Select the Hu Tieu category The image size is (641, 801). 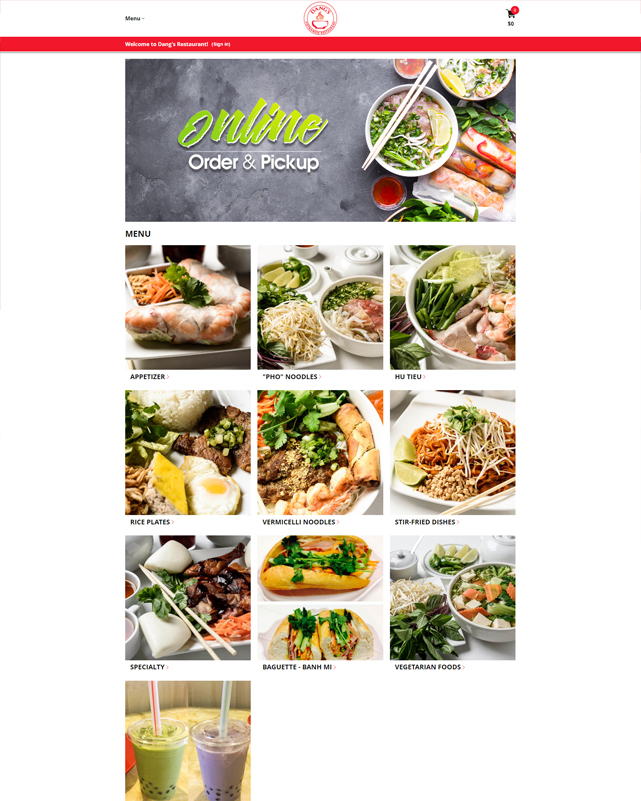point(452,308)
